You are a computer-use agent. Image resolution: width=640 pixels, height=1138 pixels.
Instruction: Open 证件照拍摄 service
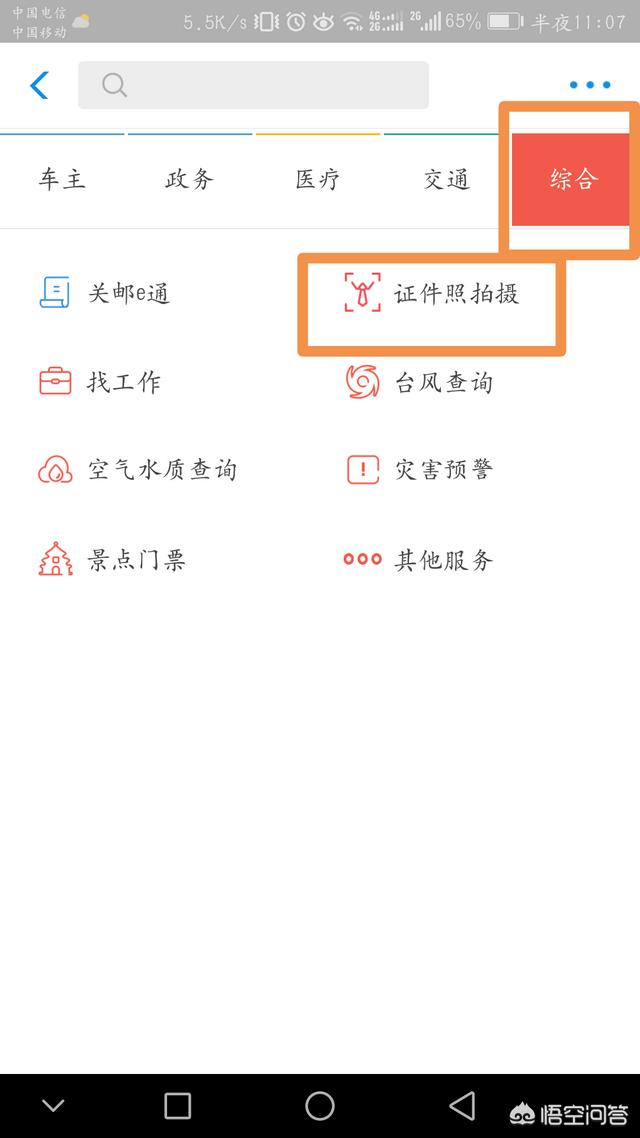pos(431,293)
